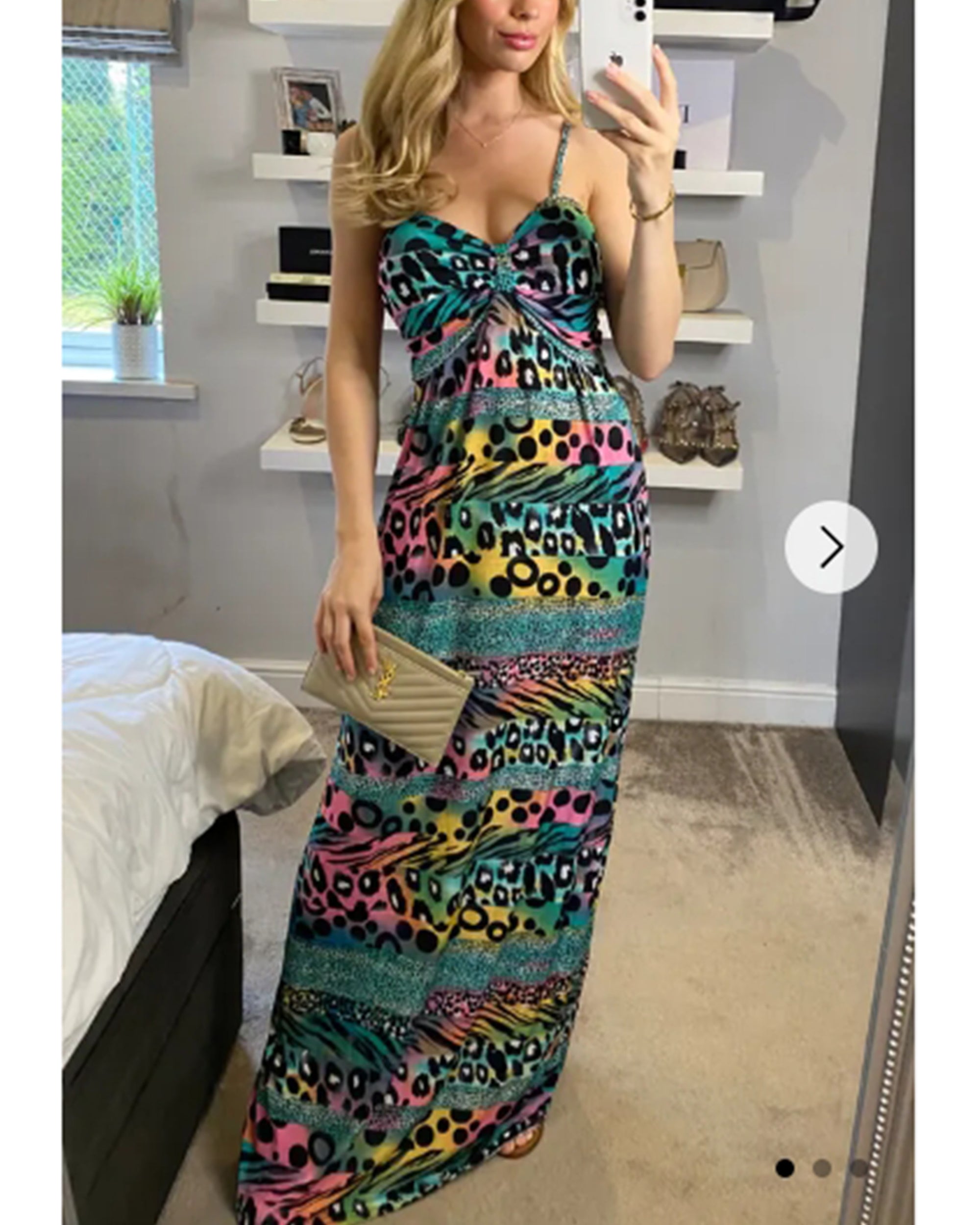Show the next product photo

[831, 546]
